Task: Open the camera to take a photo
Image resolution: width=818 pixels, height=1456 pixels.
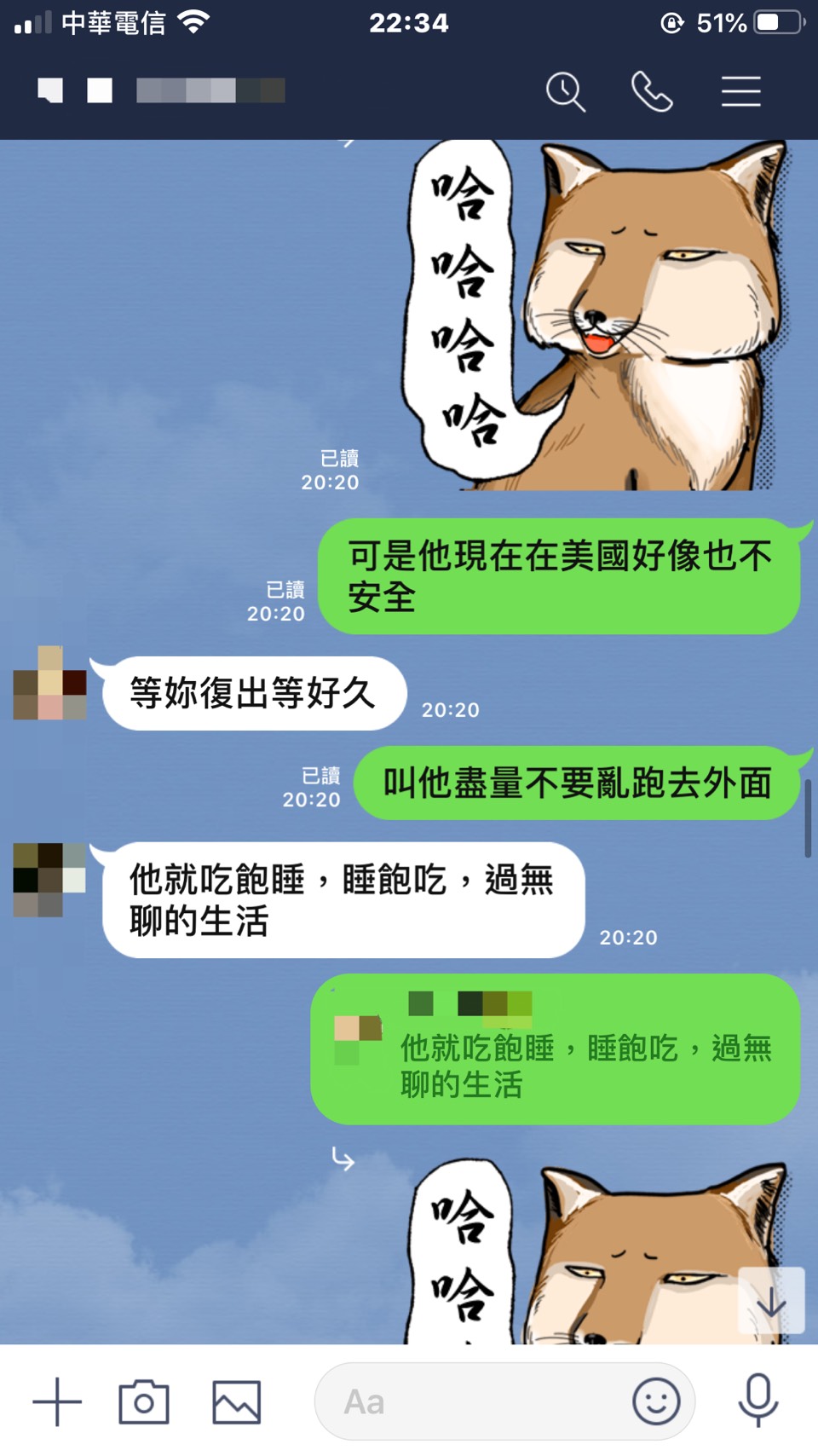Action: [144, 1401]
